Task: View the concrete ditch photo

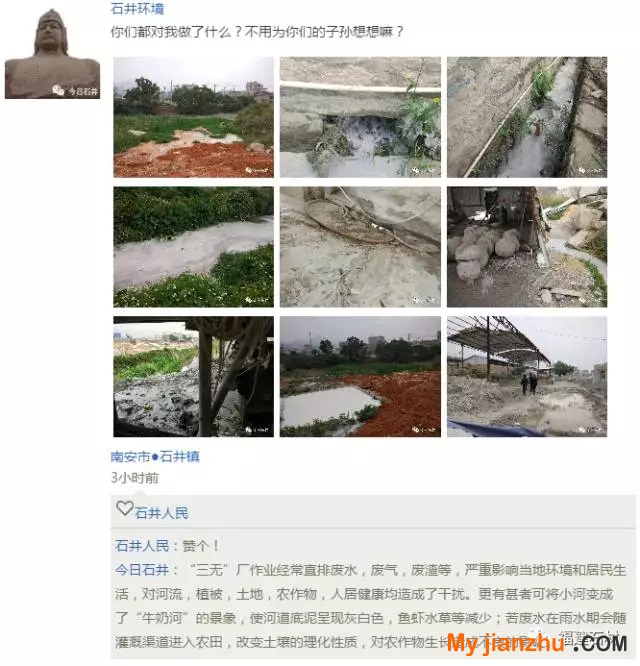Action: [x=526, y=117]
